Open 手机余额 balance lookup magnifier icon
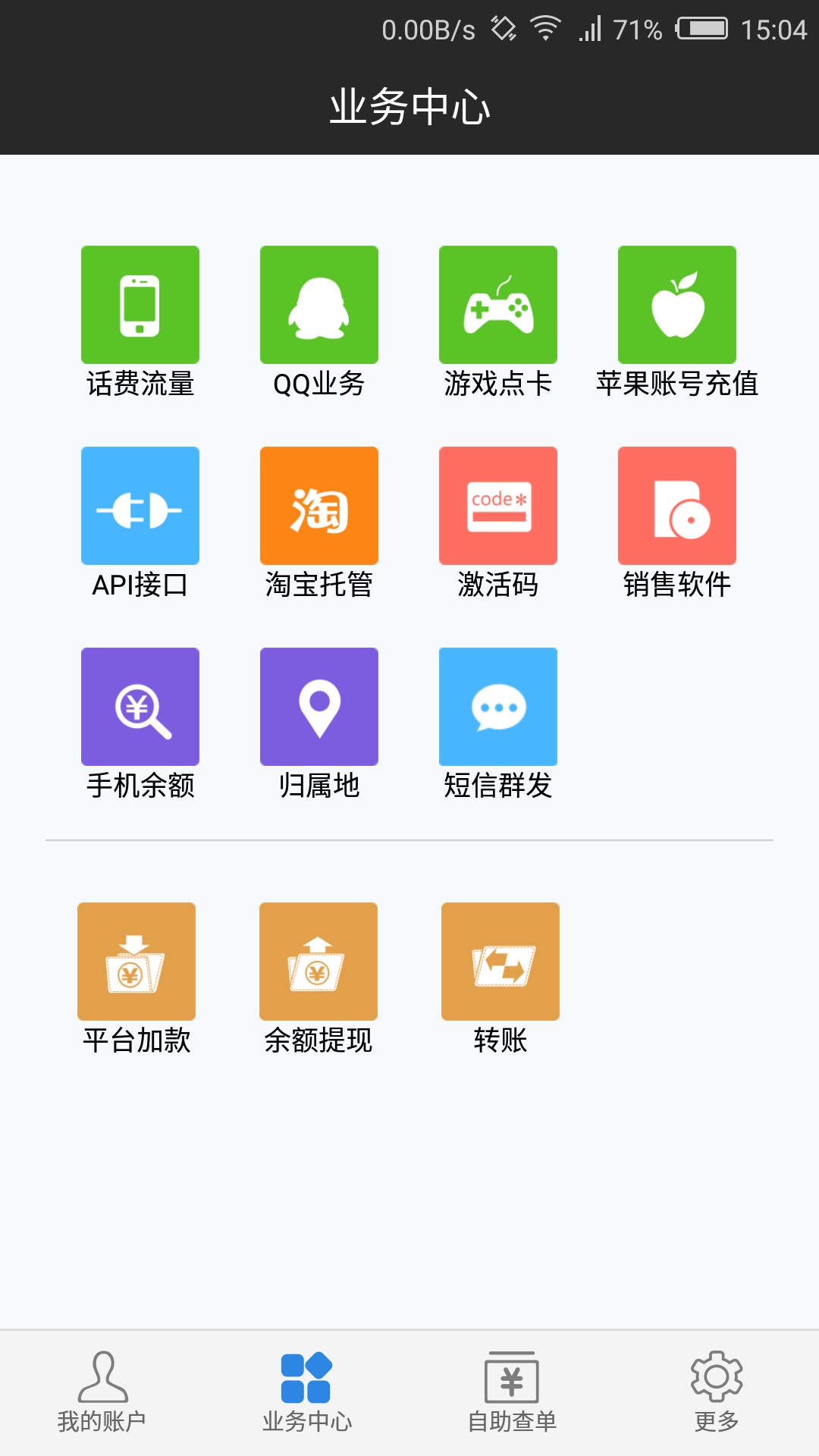The image size is (819, 1456). pyautogui.click(x=139, y=705)
